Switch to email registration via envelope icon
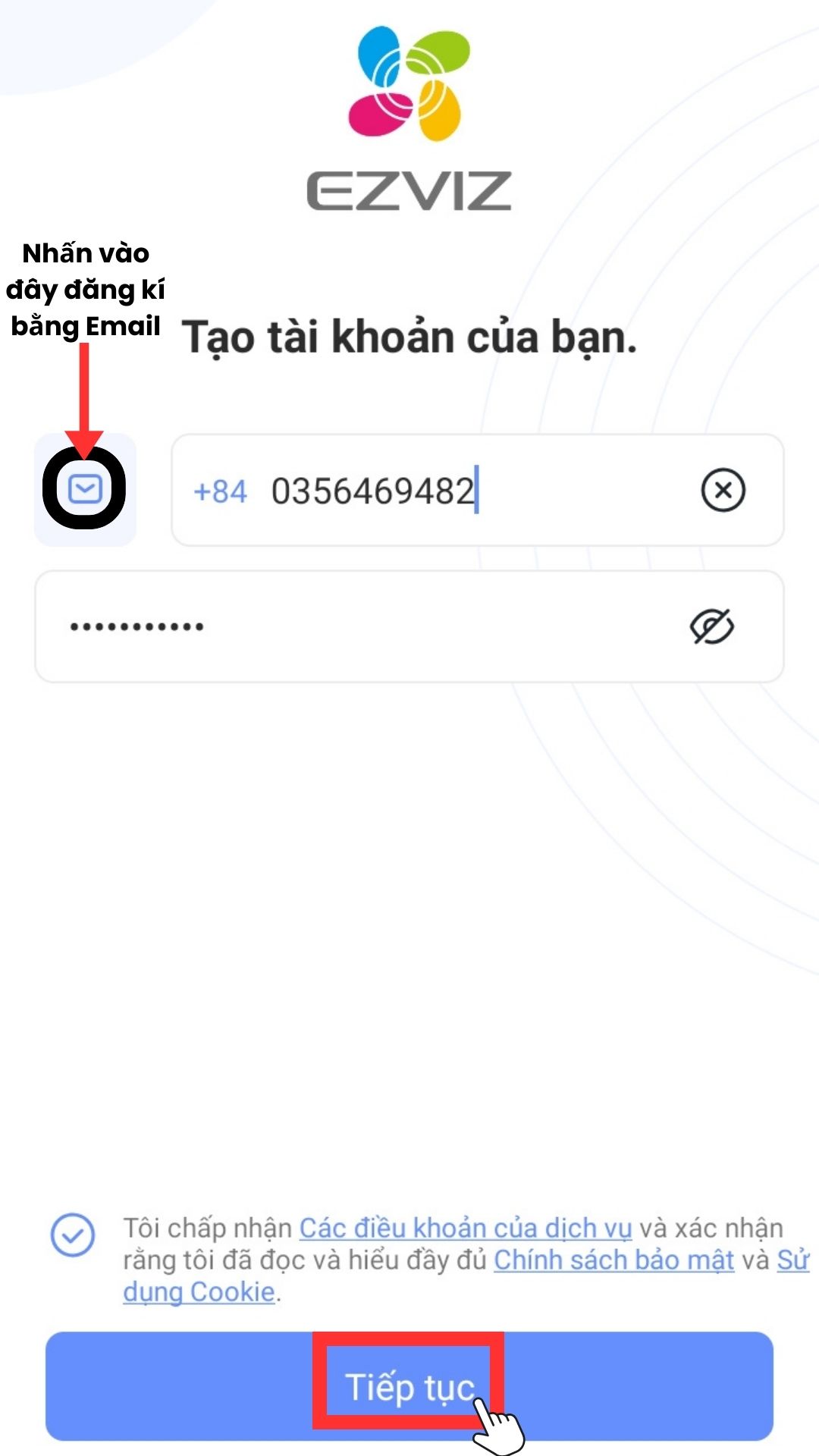819x1456 pixels. tap(85, 489)
